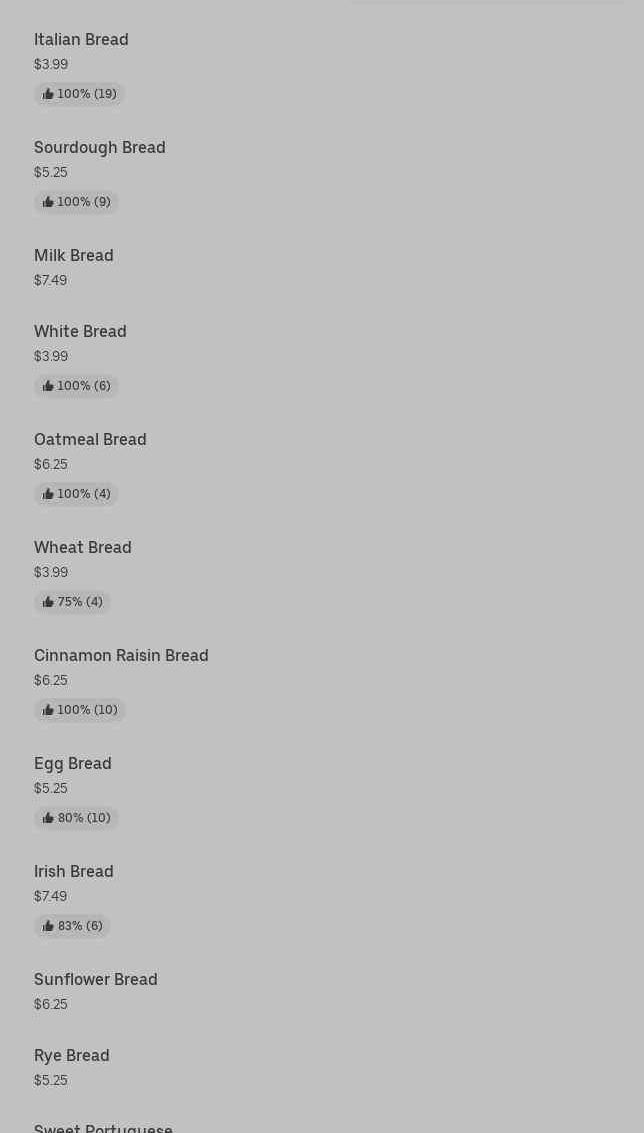Pick Rye Bread from the list

(x=72, y=1056)
